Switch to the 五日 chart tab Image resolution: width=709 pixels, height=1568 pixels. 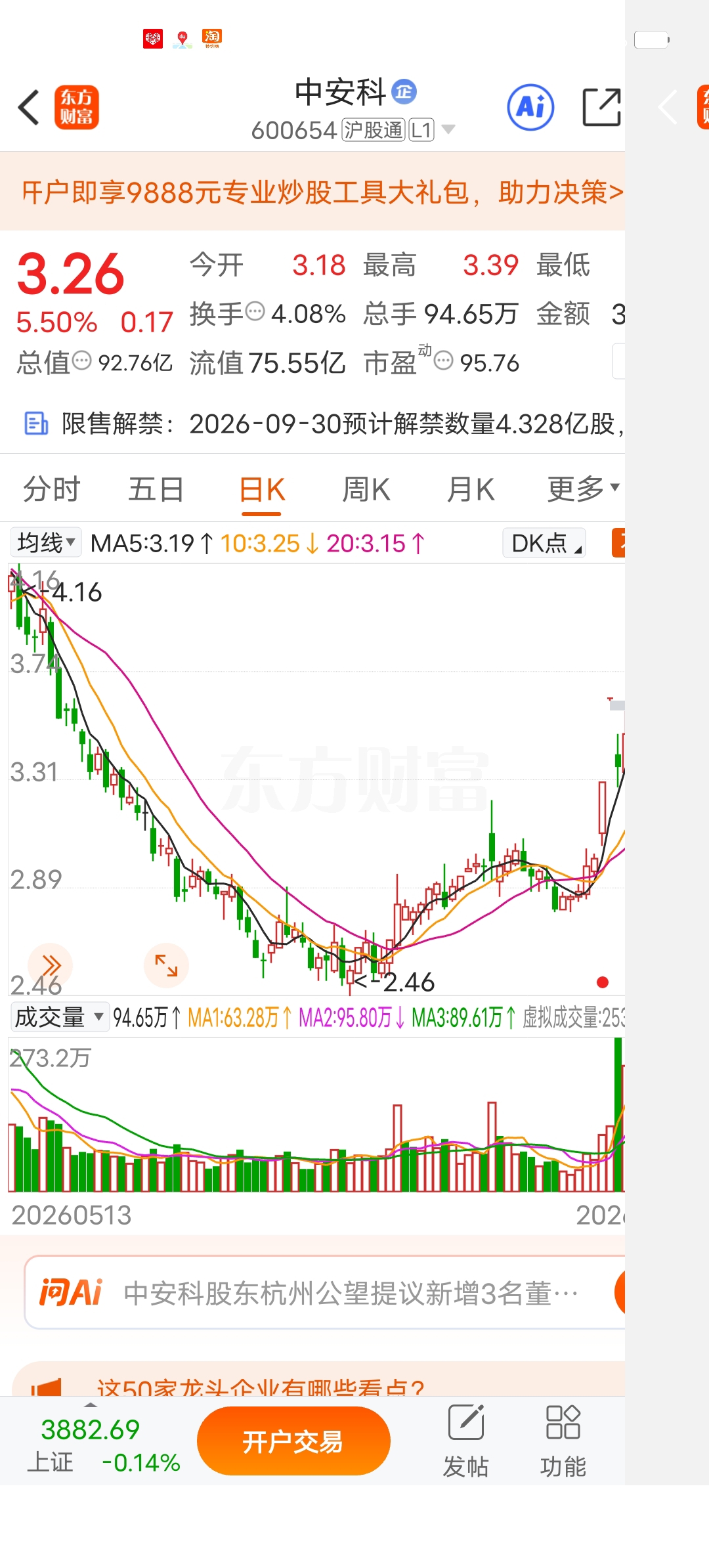[x=156, y=490]
